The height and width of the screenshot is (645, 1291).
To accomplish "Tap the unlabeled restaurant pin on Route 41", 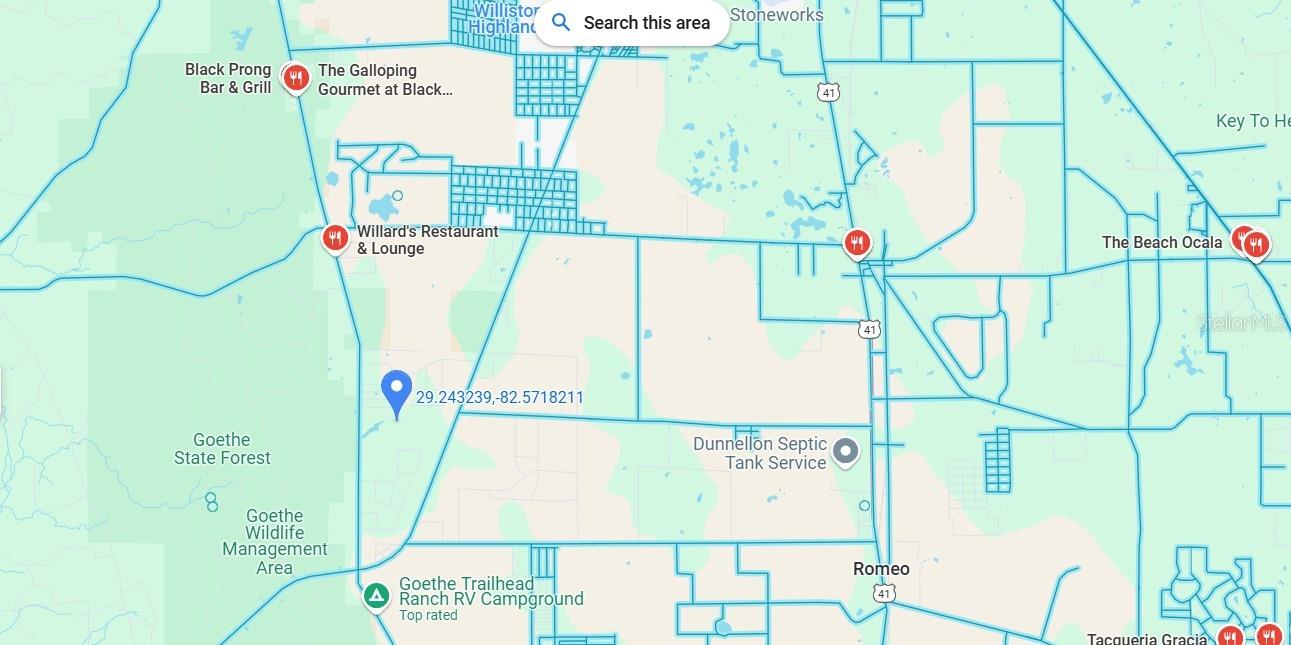I will [x=856, y=243].
